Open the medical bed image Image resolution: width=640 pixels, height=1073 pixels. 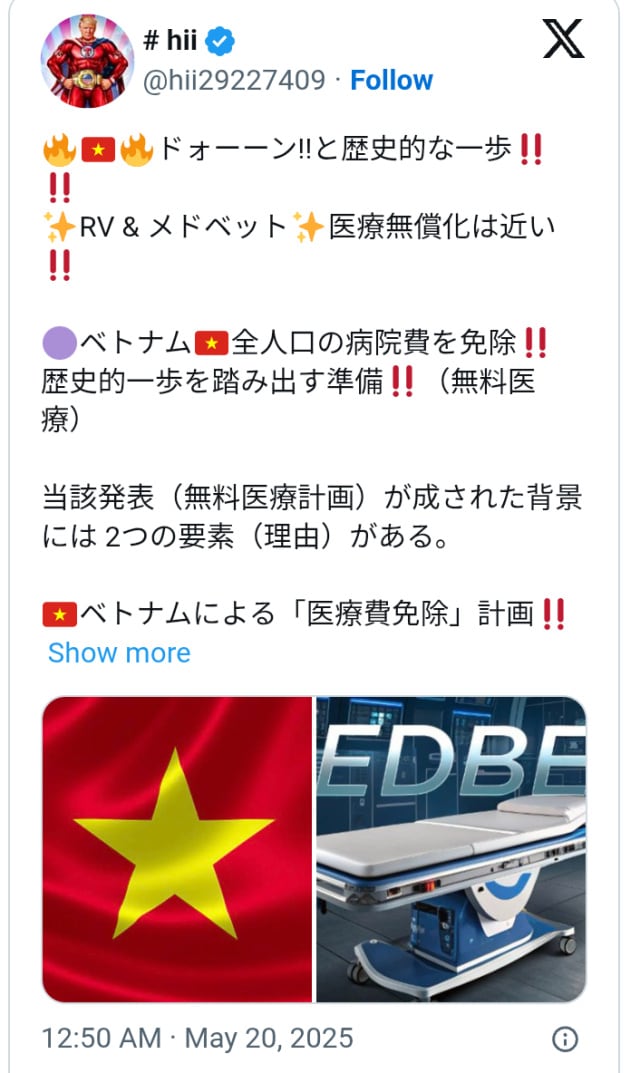pos(451,849)
